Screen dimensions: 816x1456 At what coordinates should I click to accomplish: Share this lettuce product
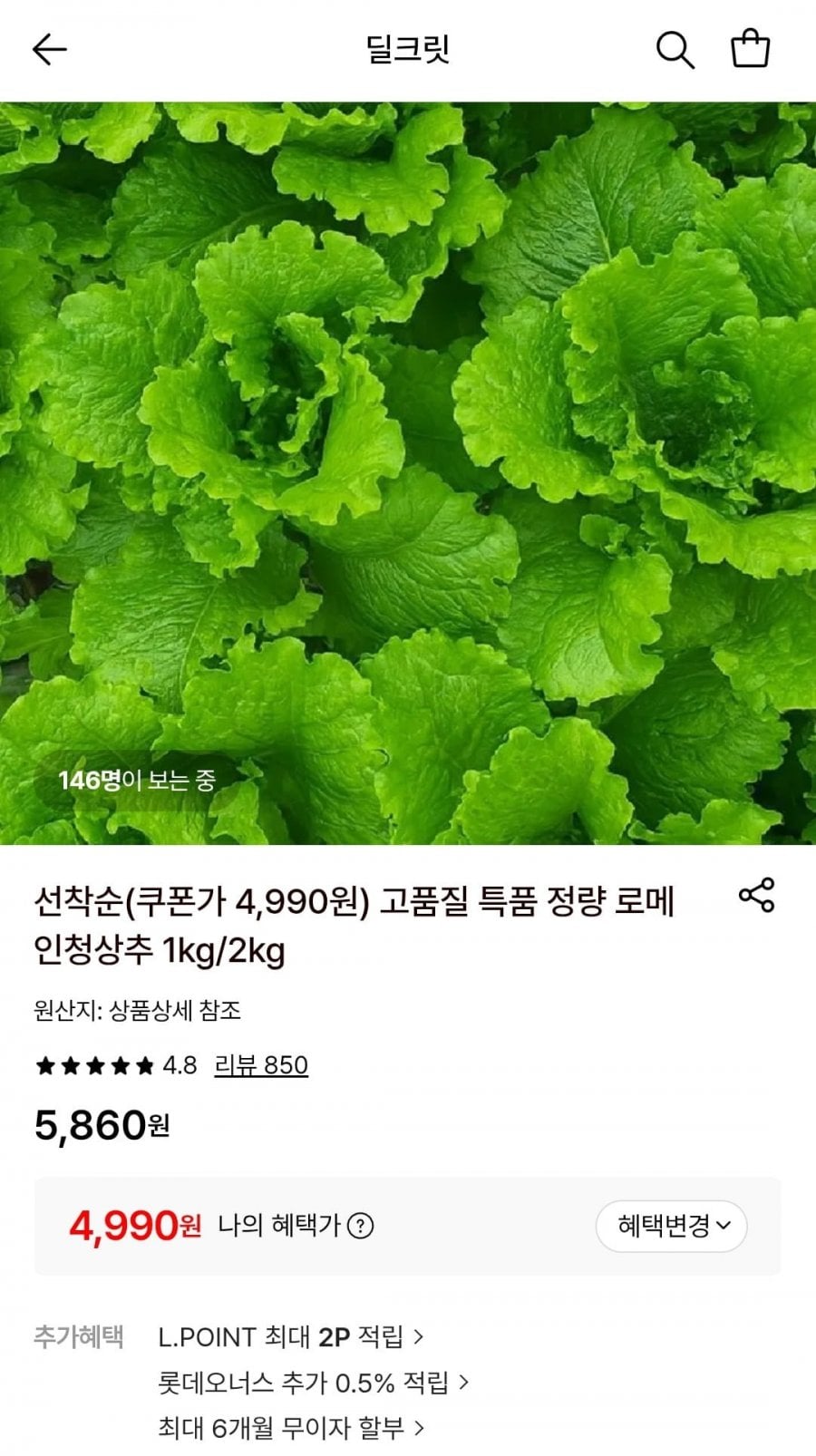pyautogui.click(x=756, y=895)
